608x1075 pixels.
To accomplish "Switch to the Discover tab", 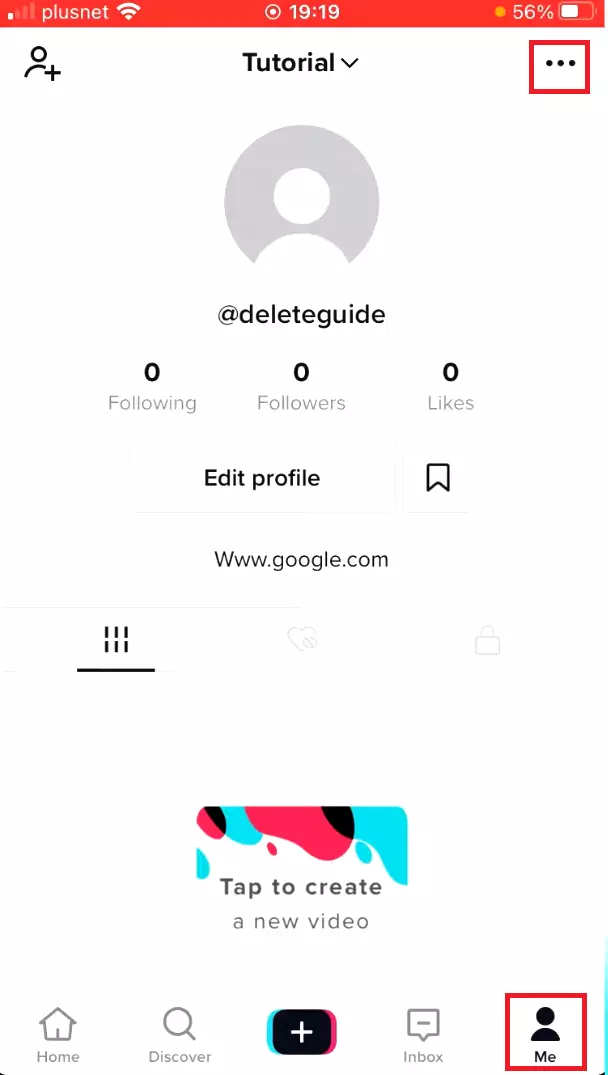I will point(180,1035).
